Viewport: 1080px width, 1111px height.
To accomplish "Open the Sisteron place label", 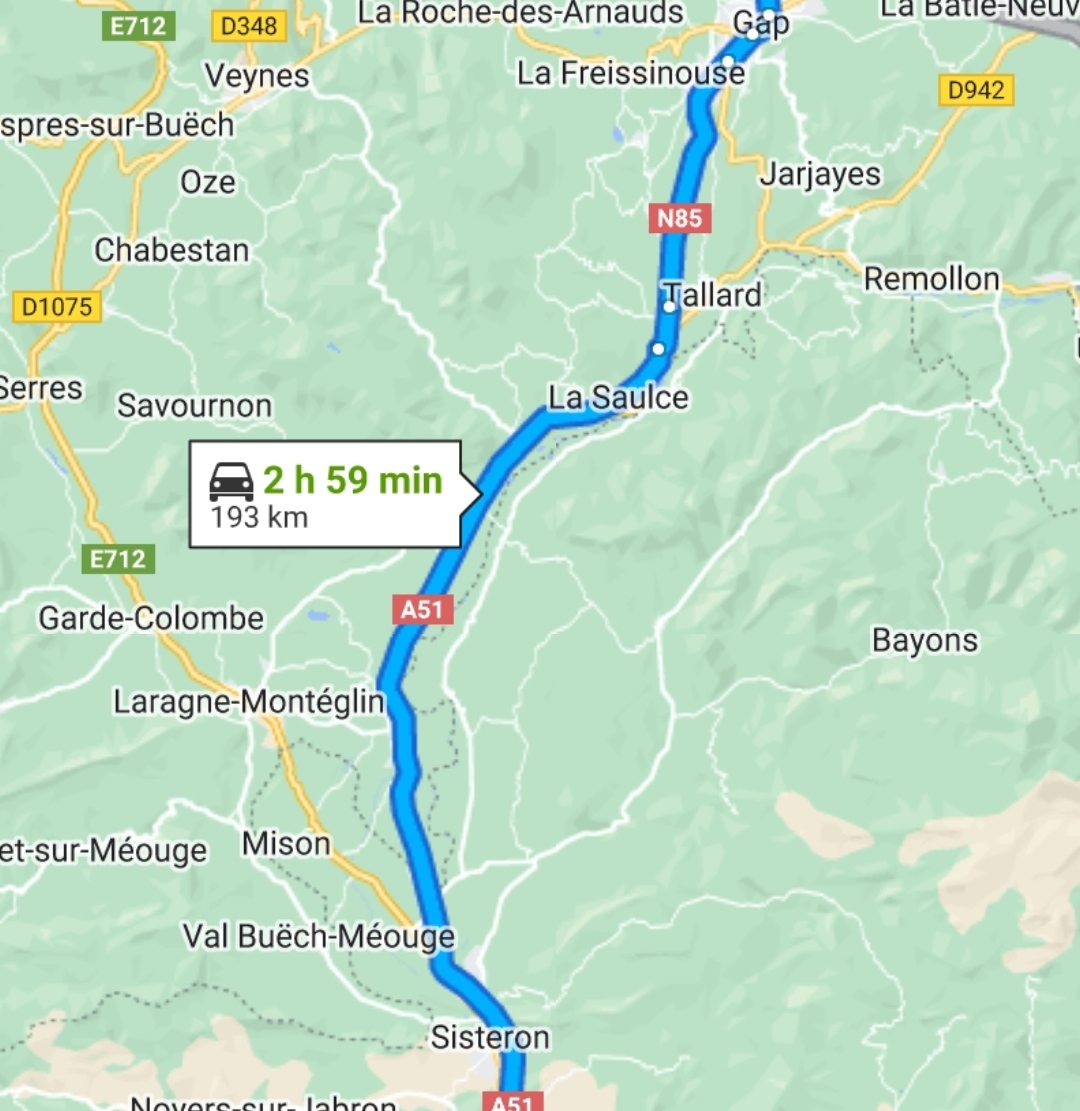I will coord(490,1037).
